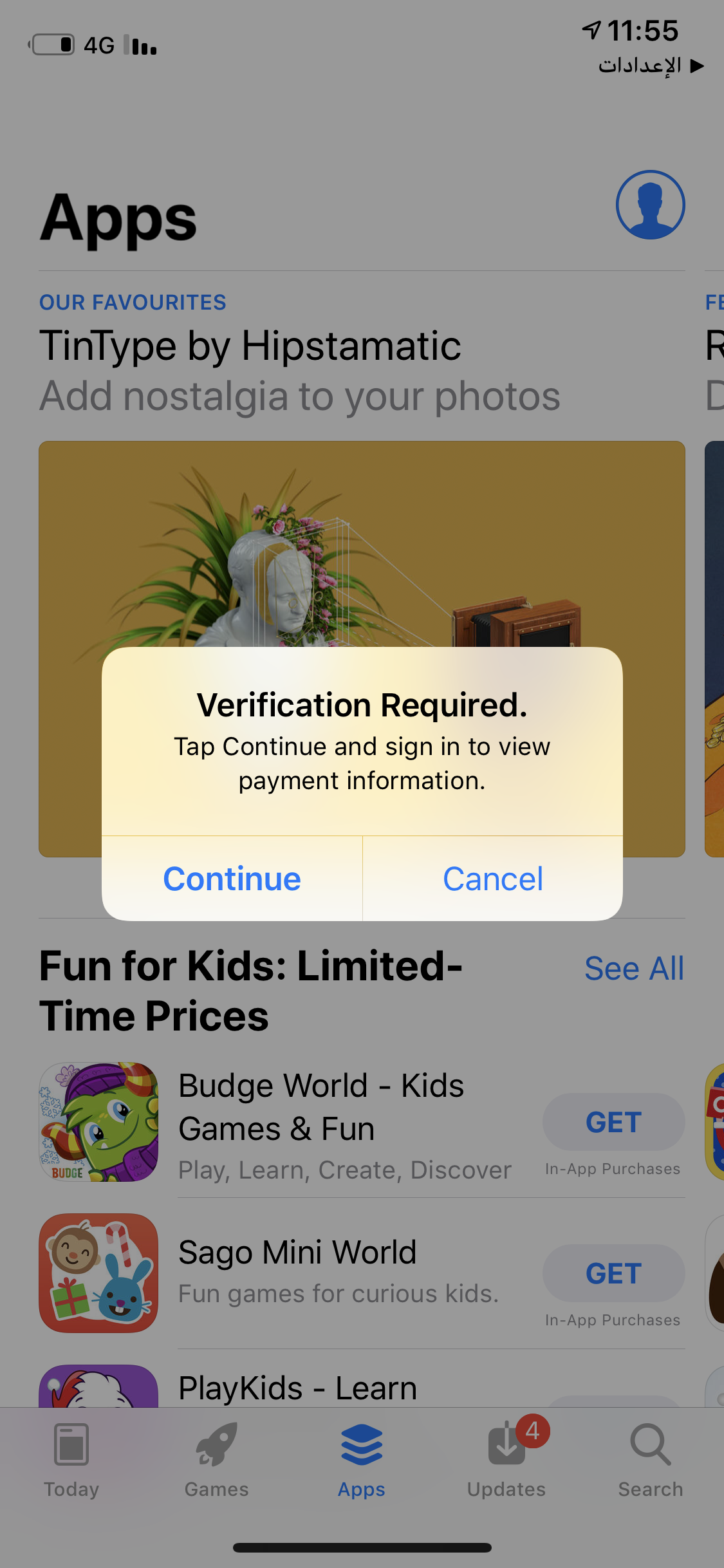This screenshot has width=724, height=1568.
Task: Cancel the Verification Required dialog
Action: (493, 879)
